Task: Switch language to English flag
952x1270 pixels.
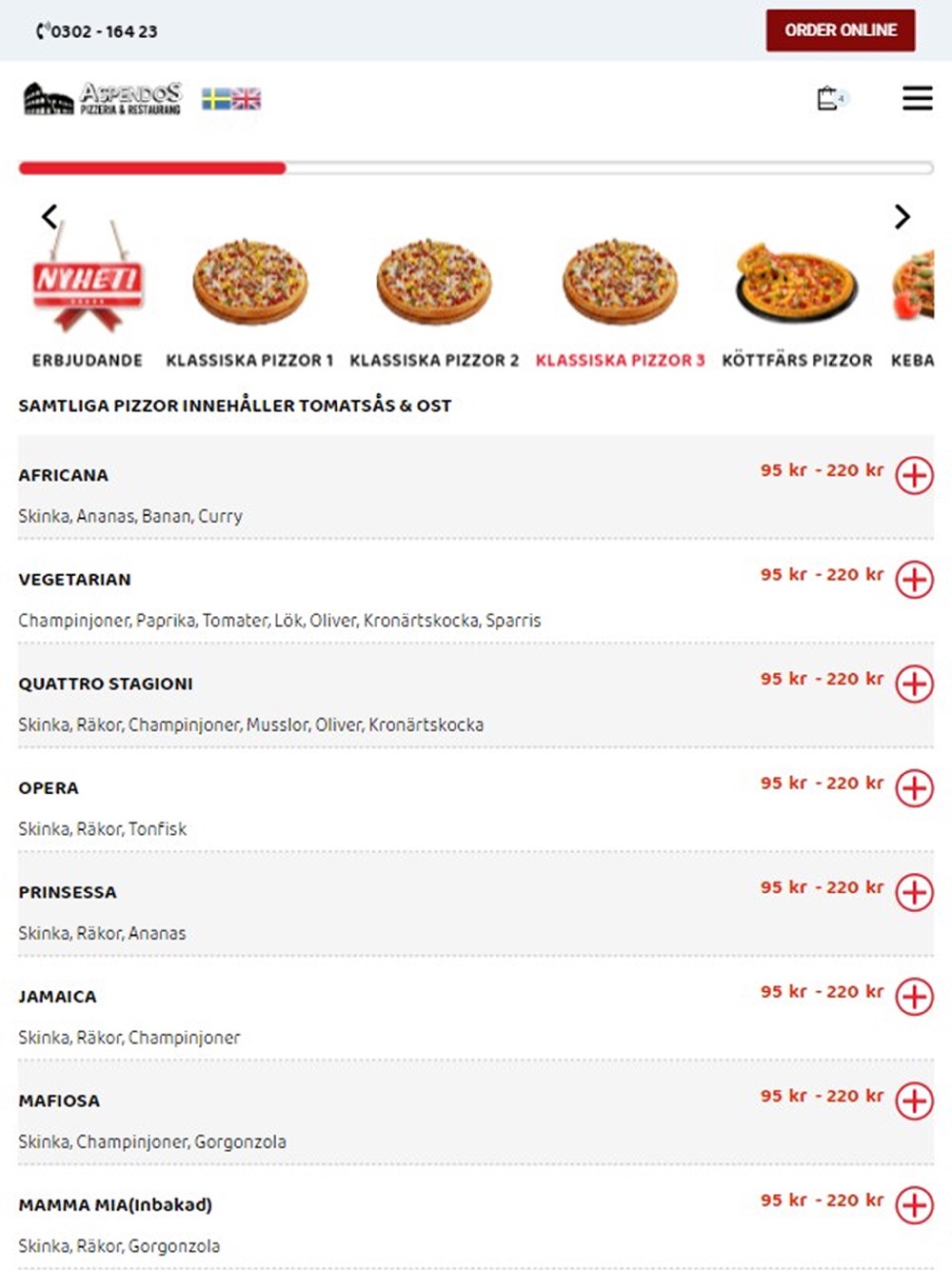Action: [x=247, y=99]
